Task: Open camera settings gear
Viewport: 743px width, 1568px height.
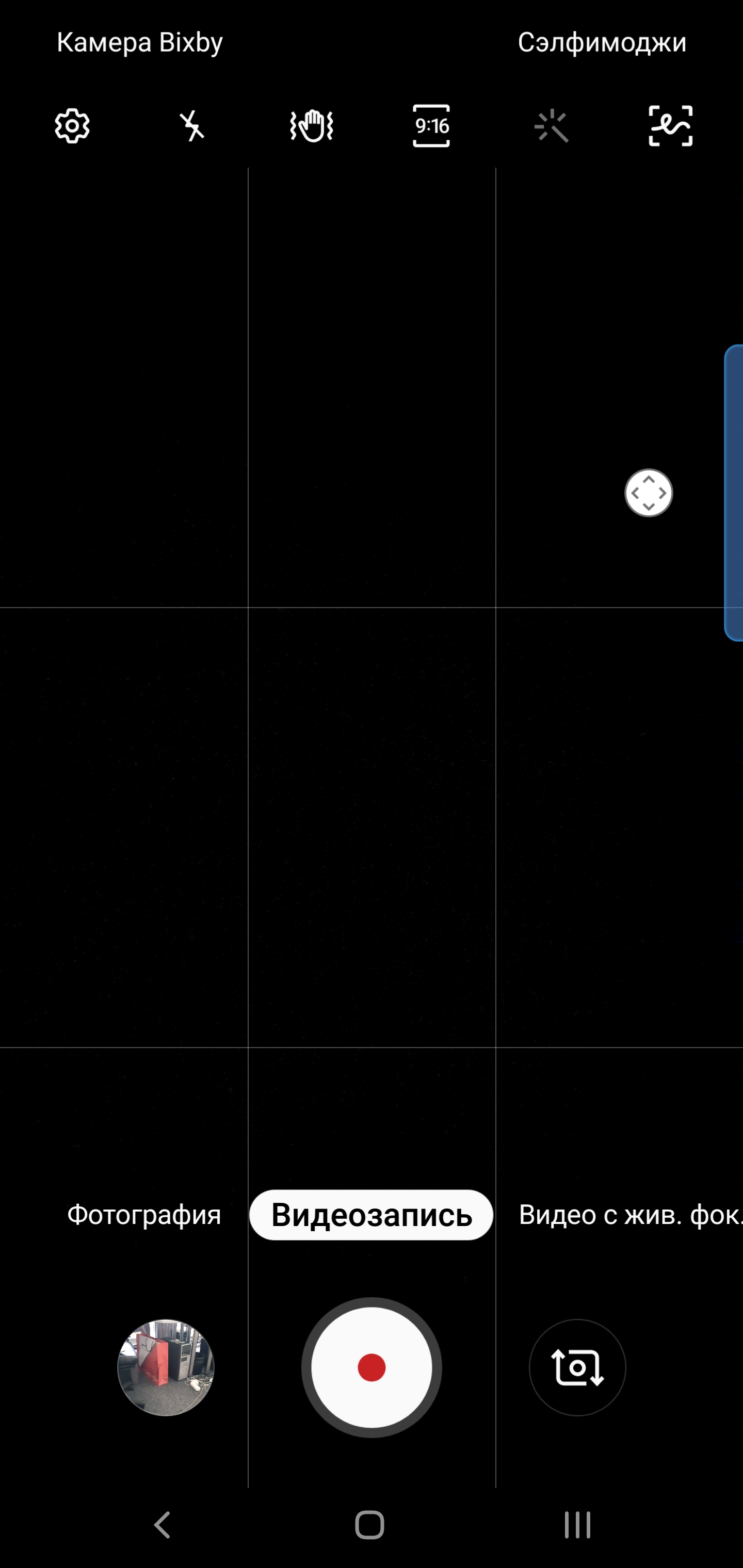Action: [x=72, y=126]
